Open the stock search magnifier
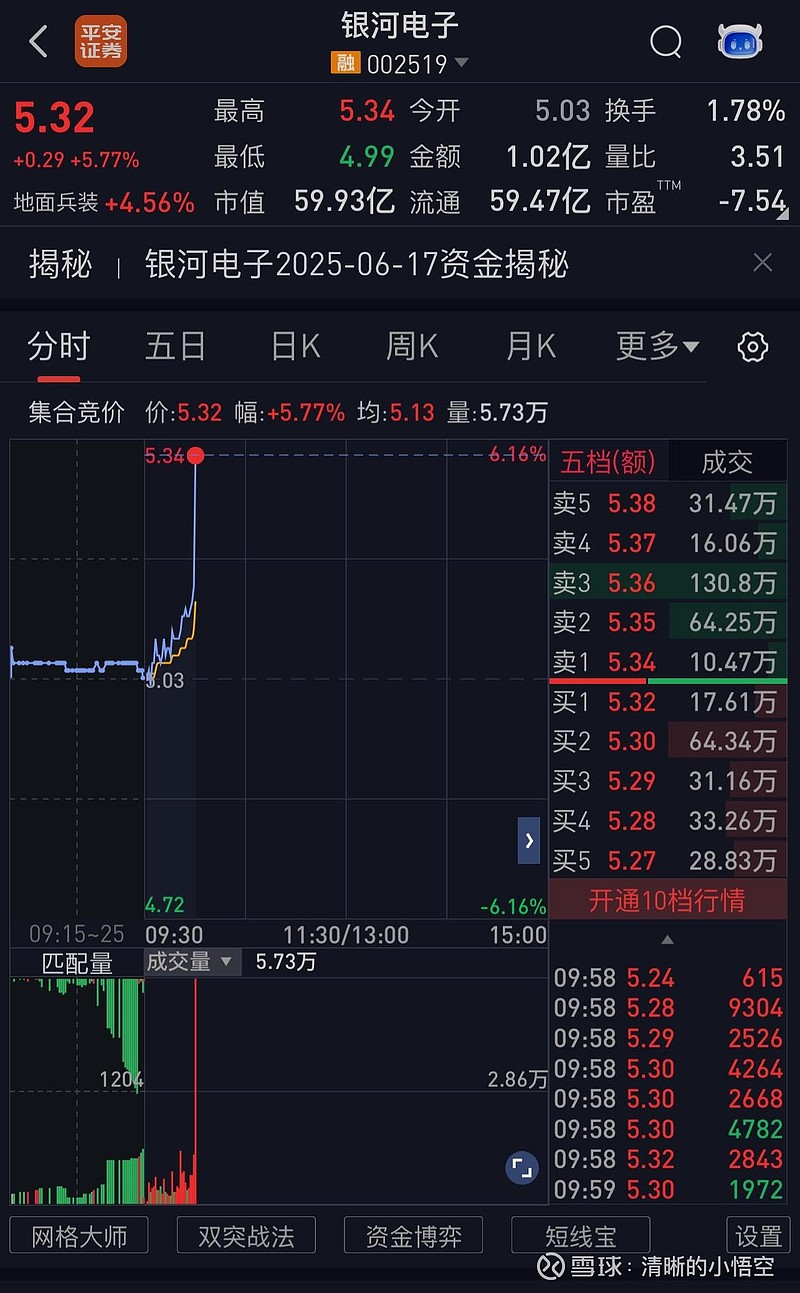This screenshot has width=800, height=1293. [666, 42]
